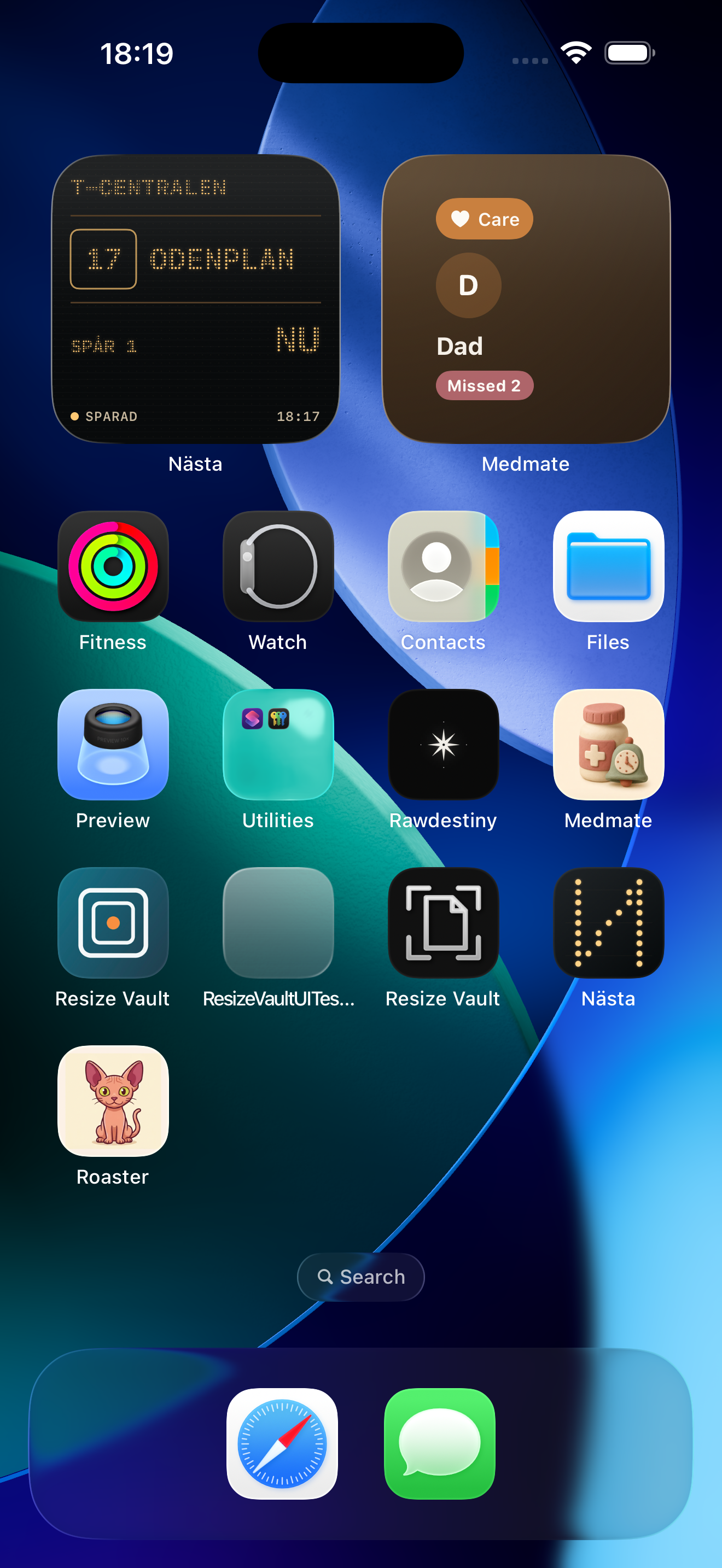Open the Watch app
This screenshot has height=1568, width=722.
click(278, 566)
